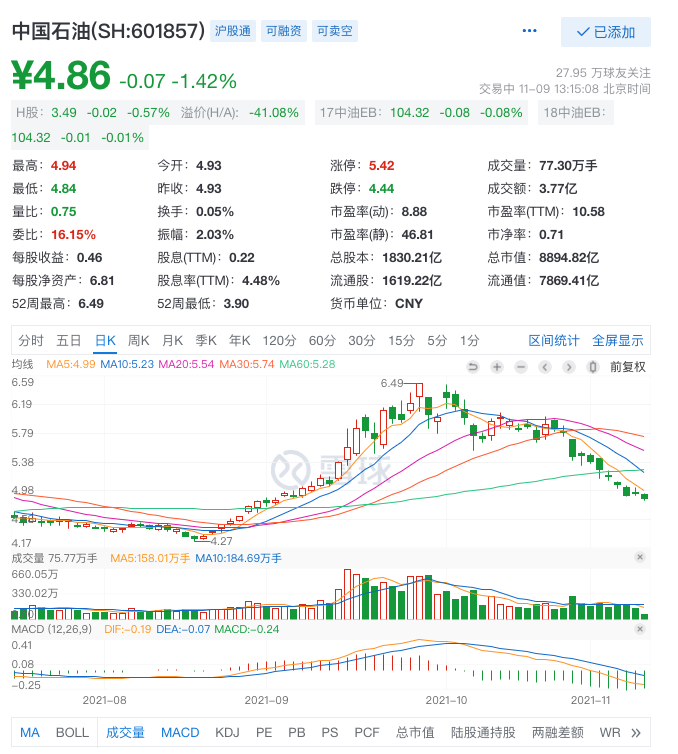Image resolution: width=678 pixels, height=754 pixels.
Task: Enable the BOLL indicator
Action: coord(72,732)
